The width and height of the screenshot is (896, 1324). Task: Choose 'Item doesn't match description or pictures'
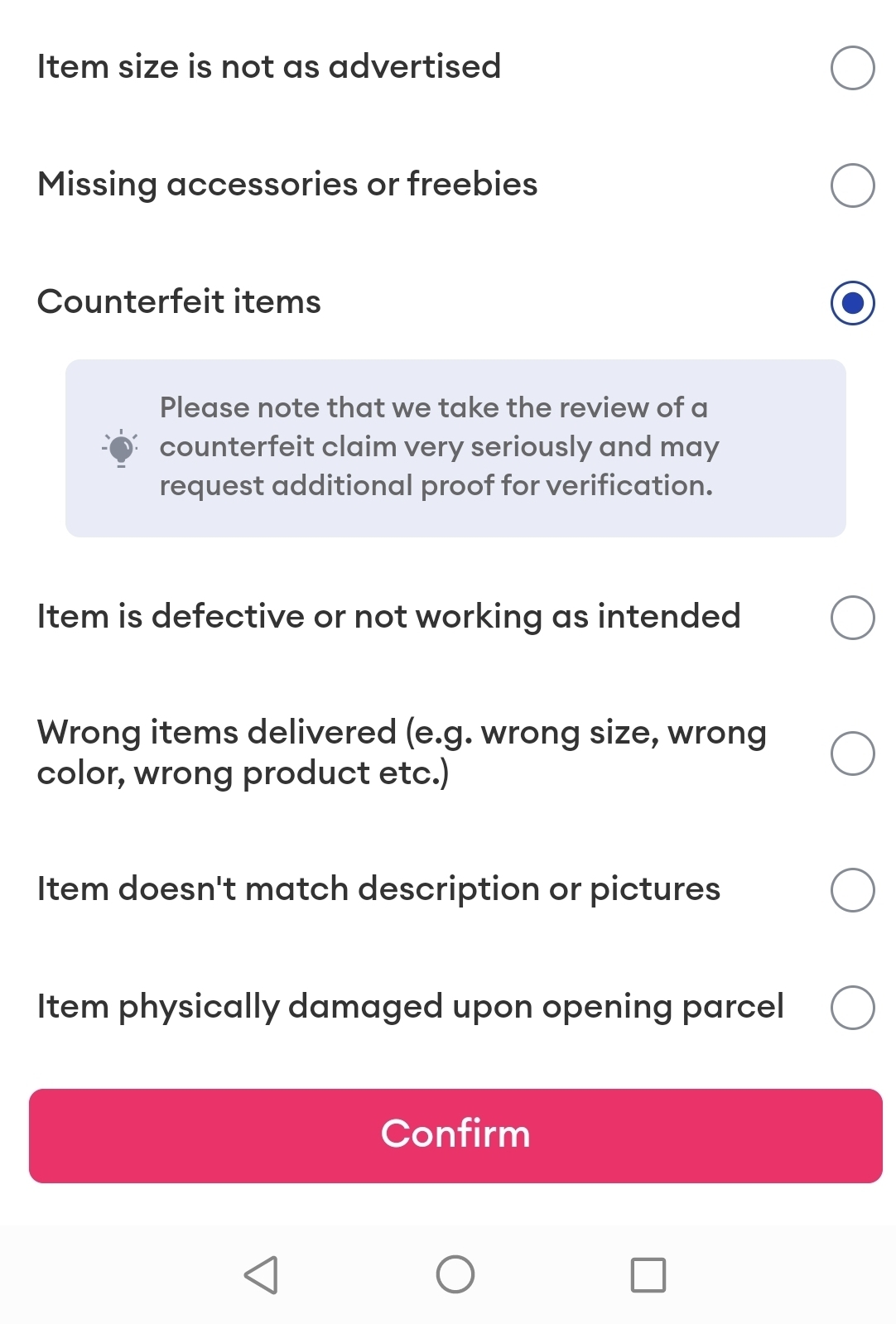click(852, 890)
